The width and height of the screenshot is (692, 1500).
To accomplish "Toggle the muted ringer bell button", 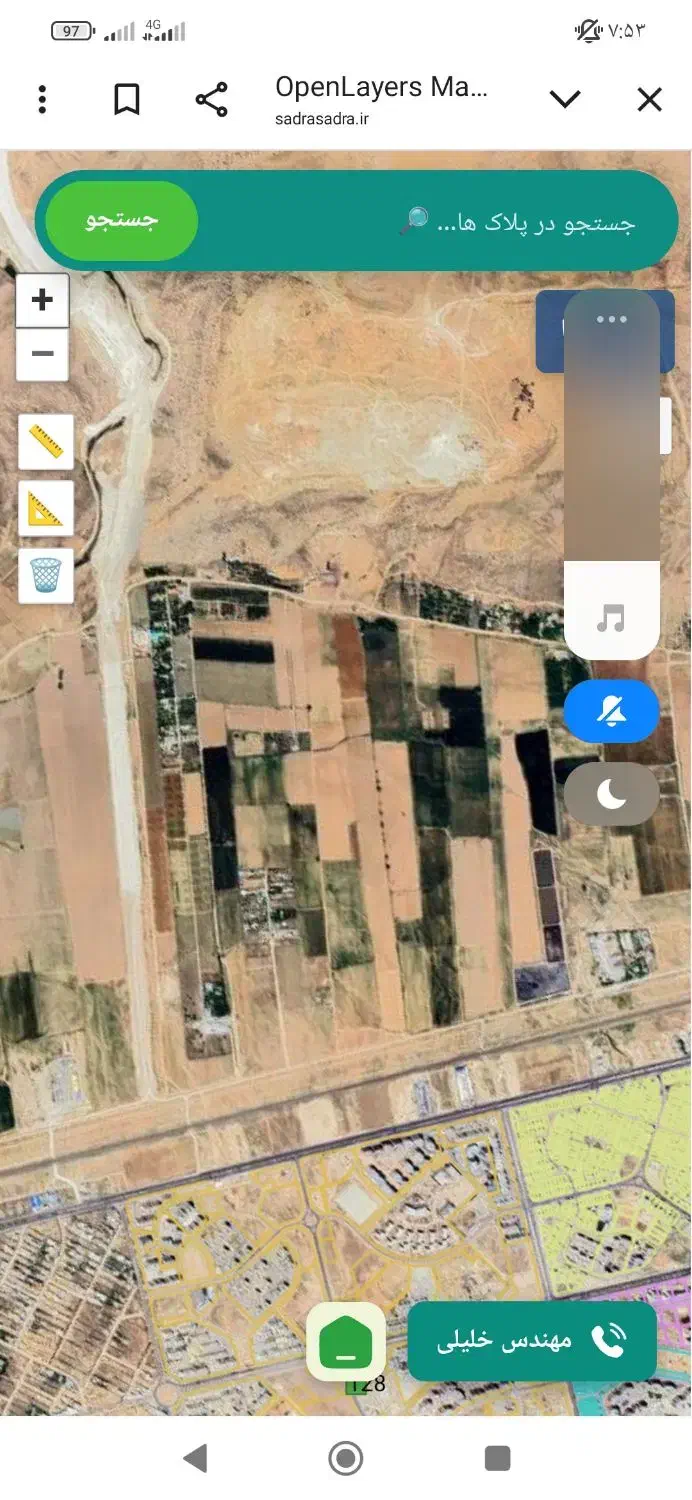I will tap(611, 712).
